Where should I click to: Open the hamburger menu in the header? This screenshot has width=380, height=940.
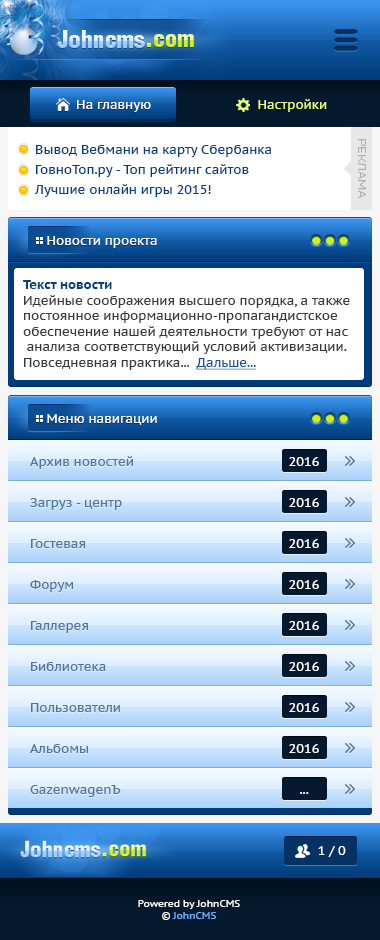pyautogui.click(x=345, y=40)
